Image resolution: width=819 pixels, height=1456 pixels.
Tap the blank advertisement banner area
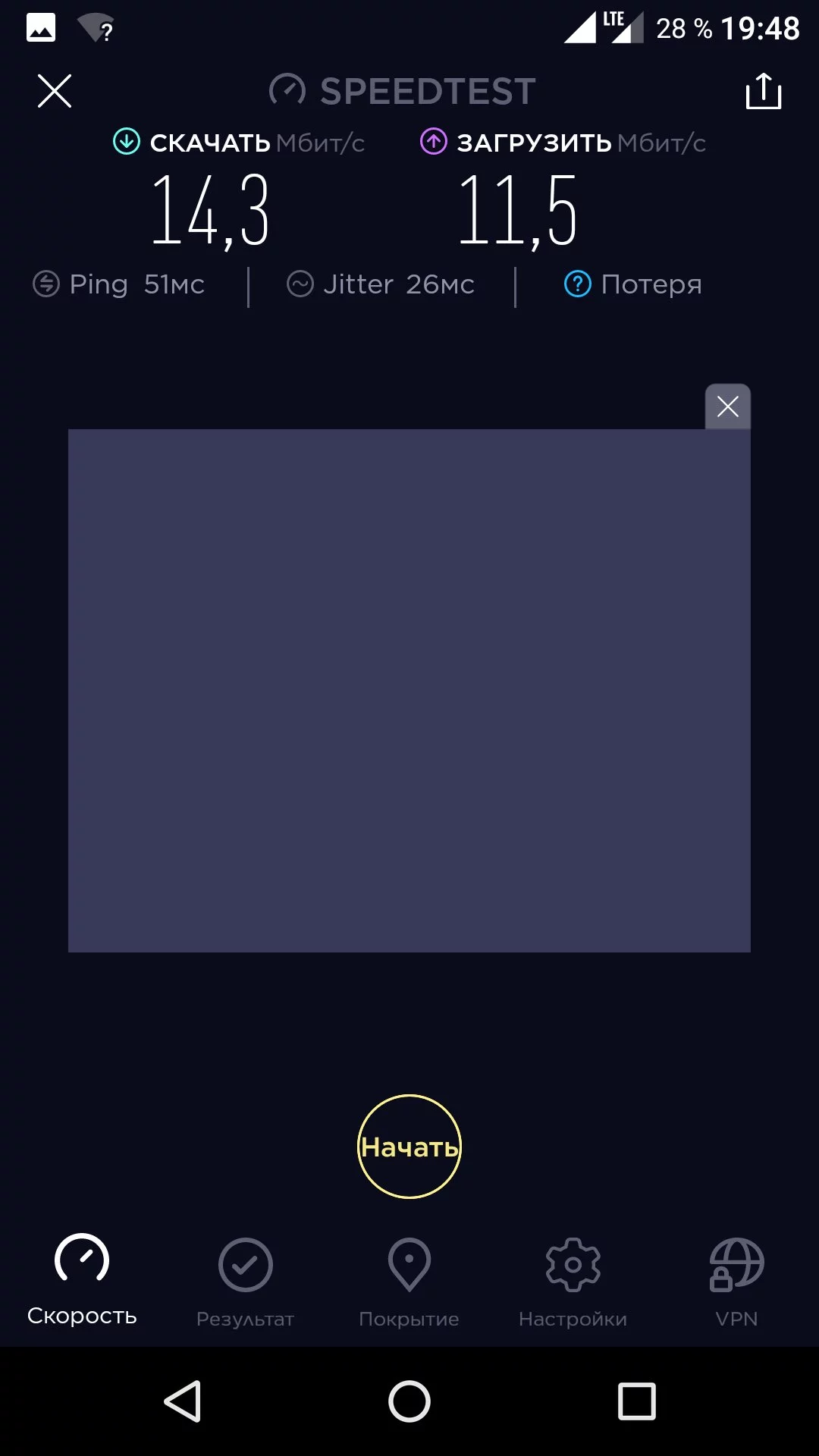(409, 690)
